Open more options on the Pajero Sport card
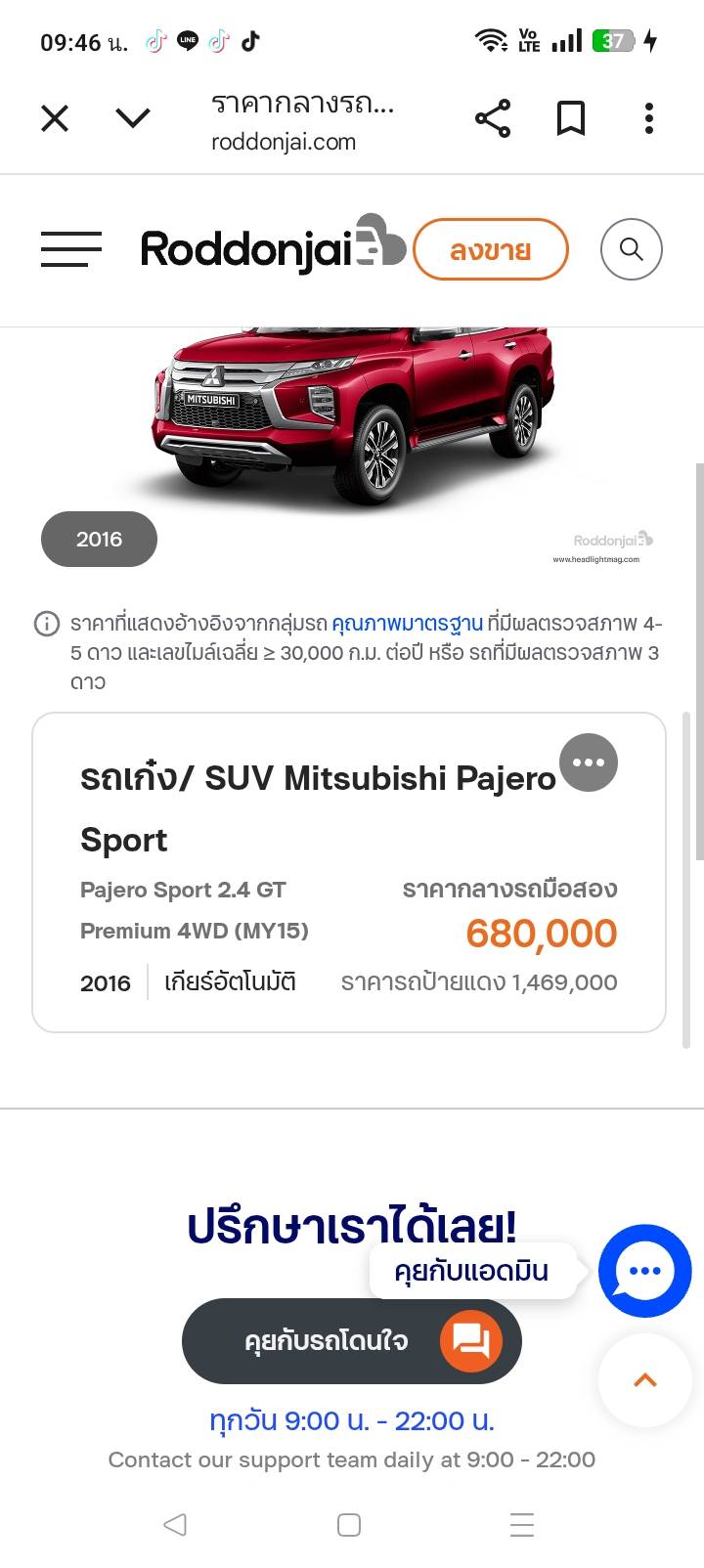 (589, 762)
